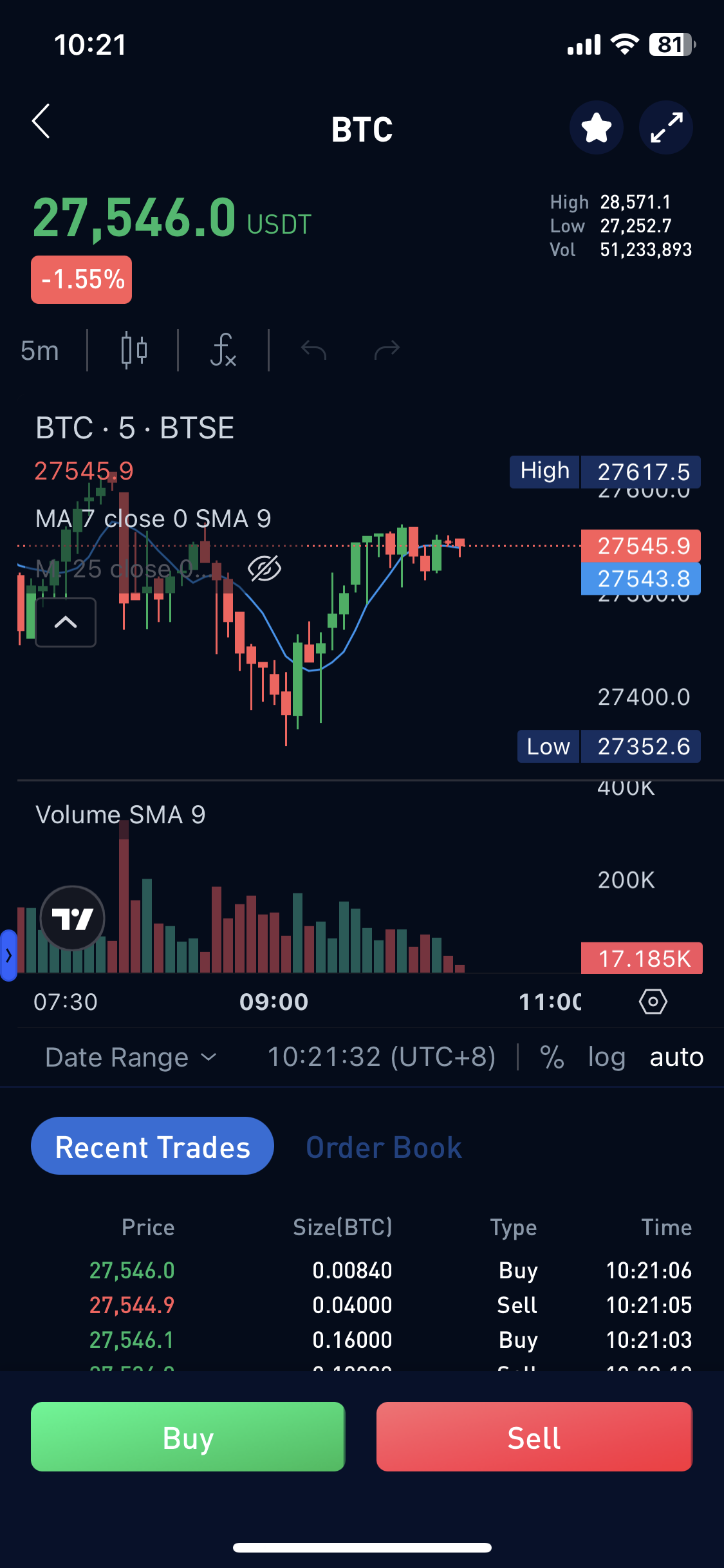Go back using the top-left arrow
This screenshot has width=724, height=1568.
(x=41, y=121)
